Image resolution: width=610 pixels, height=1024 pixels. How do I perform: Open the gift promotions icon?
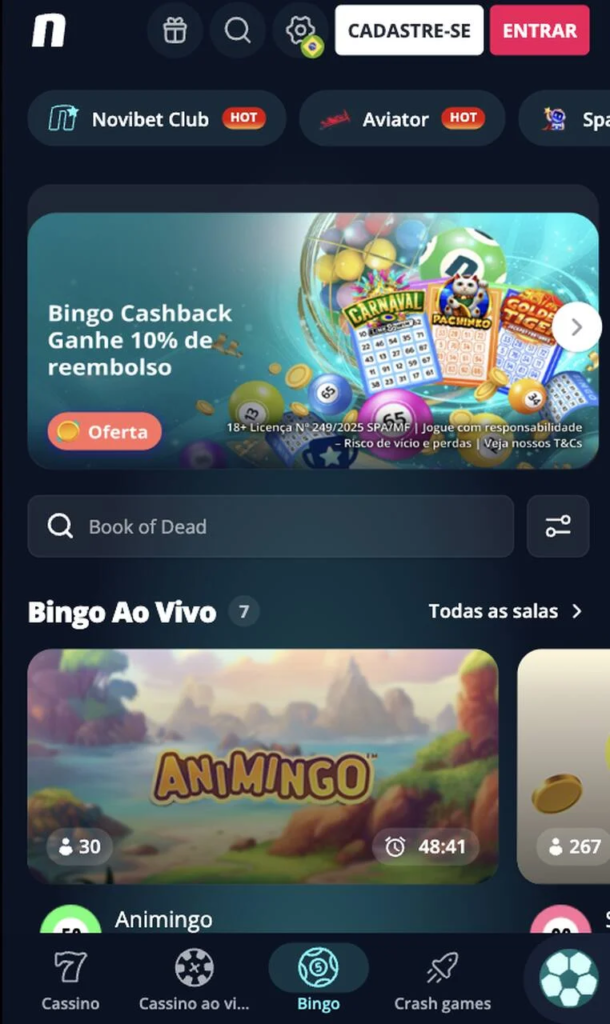pos(175,31)
